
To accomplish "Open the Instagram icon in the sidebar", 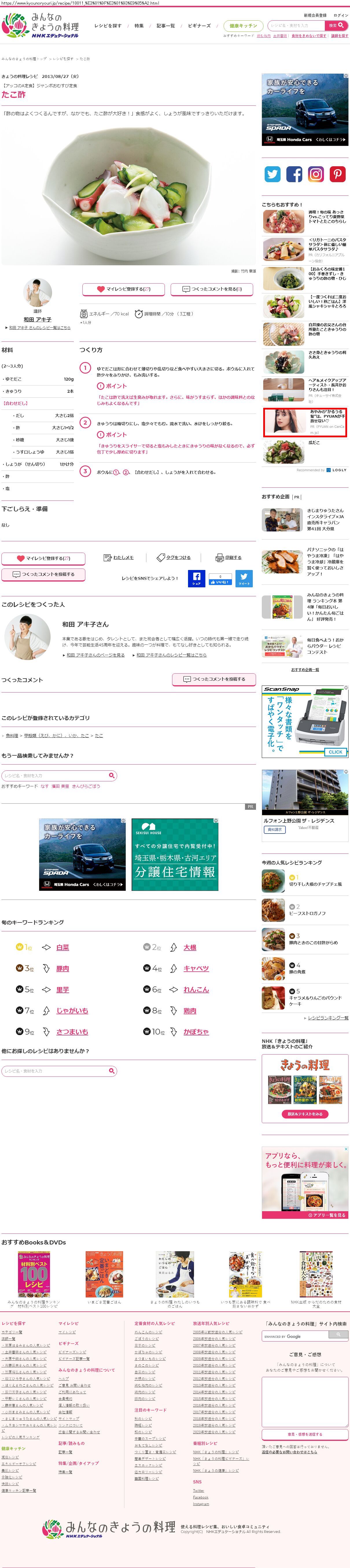I will pyautogui.click(x=316, y=175).
